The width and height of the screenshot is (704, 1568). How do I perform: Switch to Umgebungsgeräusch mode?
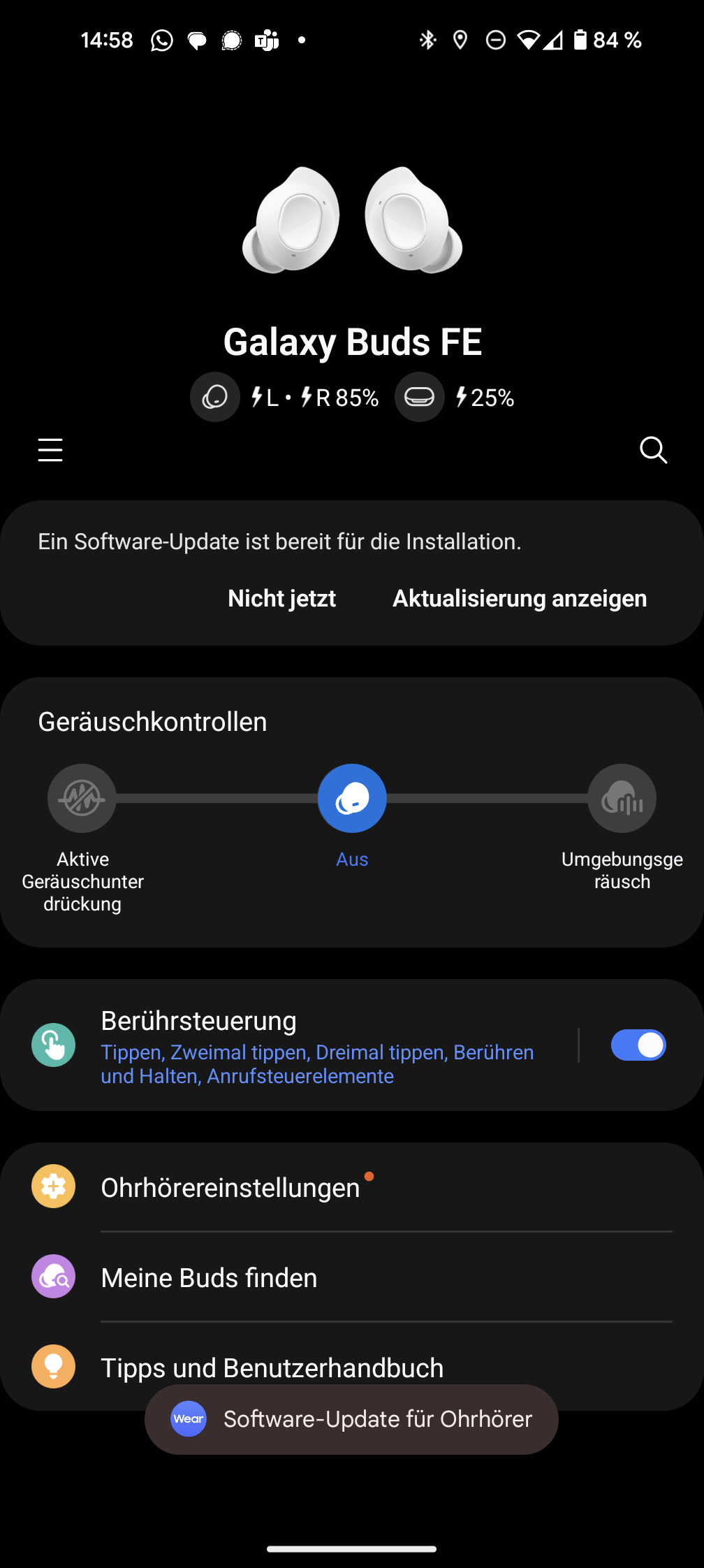(x=622, y=799)
